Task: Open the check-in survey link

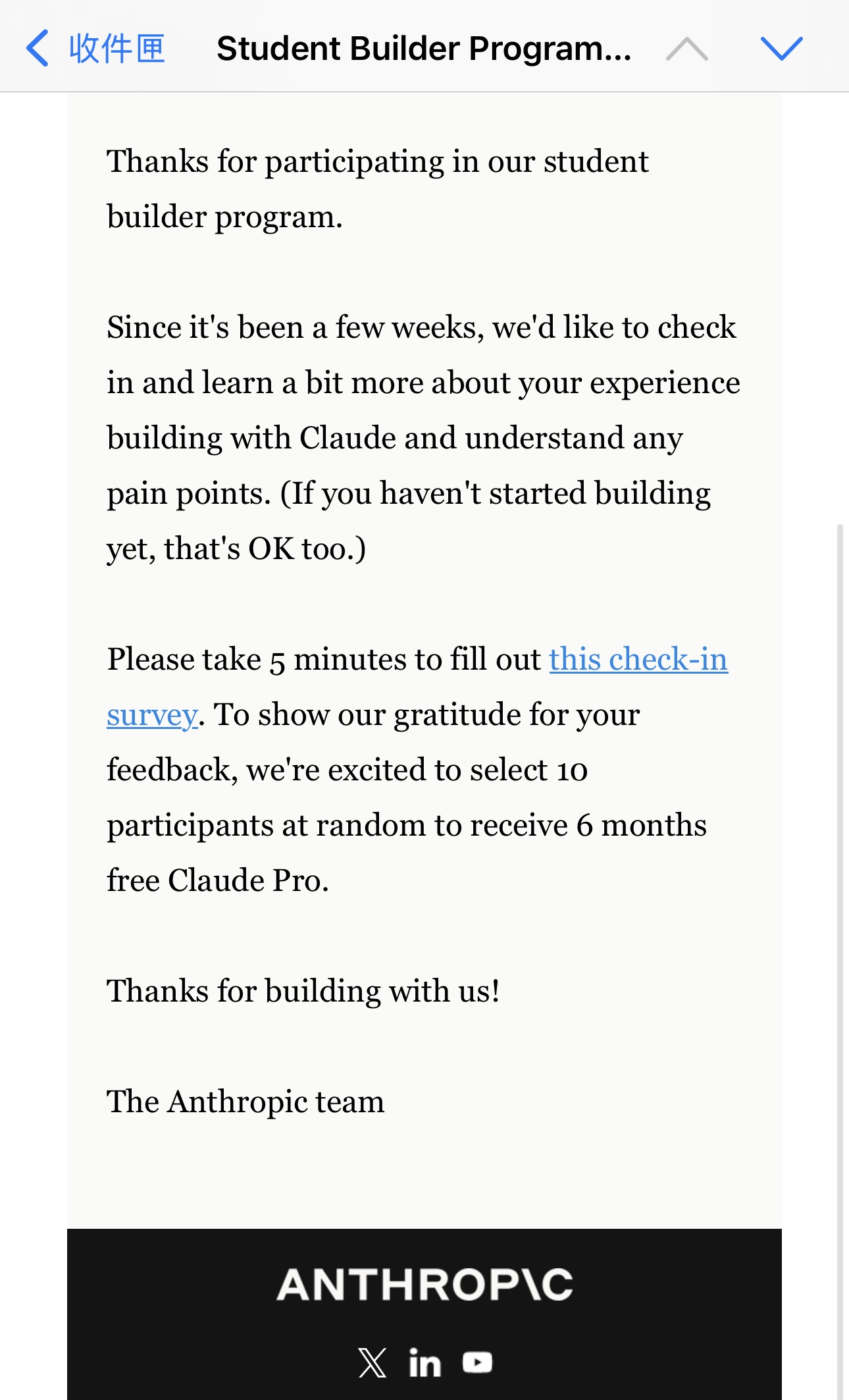Action: click(638, 659)
